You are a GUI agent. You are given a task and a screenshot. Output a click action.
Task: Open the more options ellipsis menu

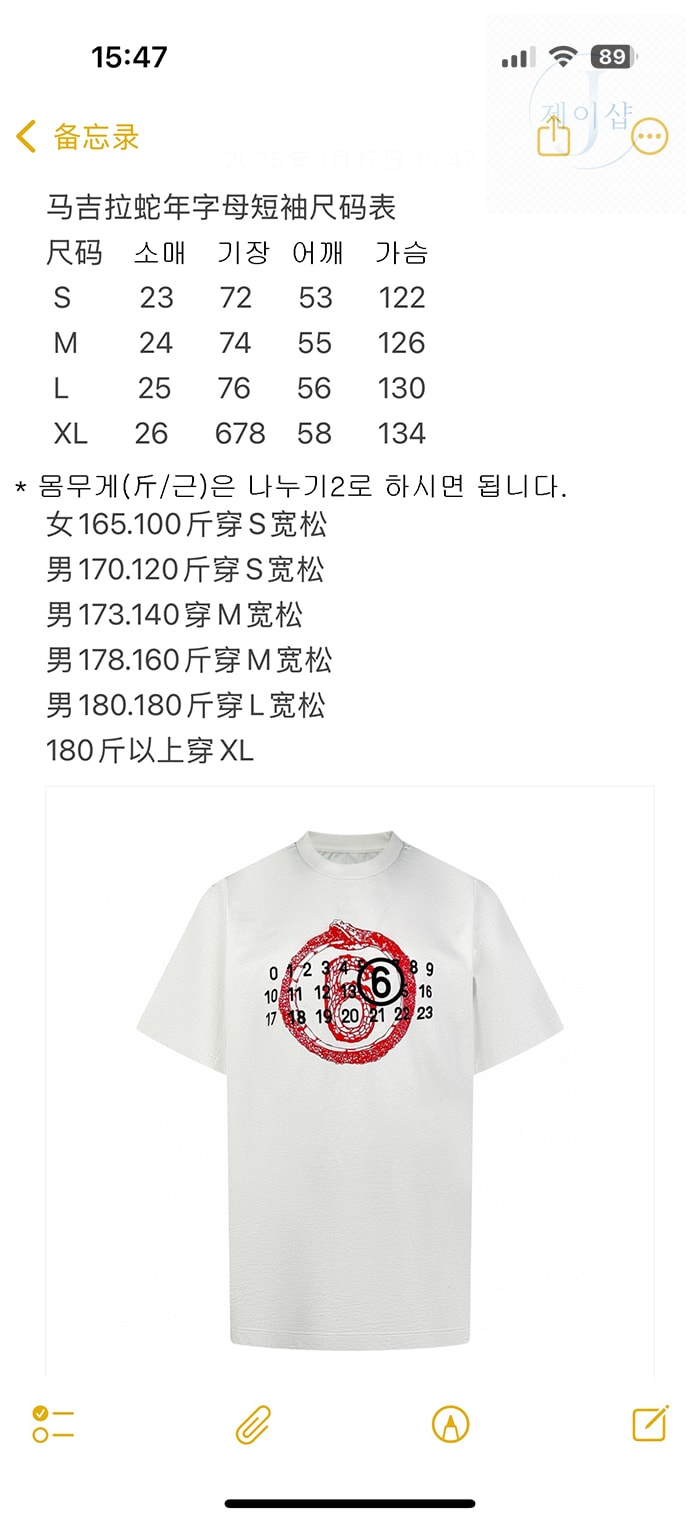[650, 137]
